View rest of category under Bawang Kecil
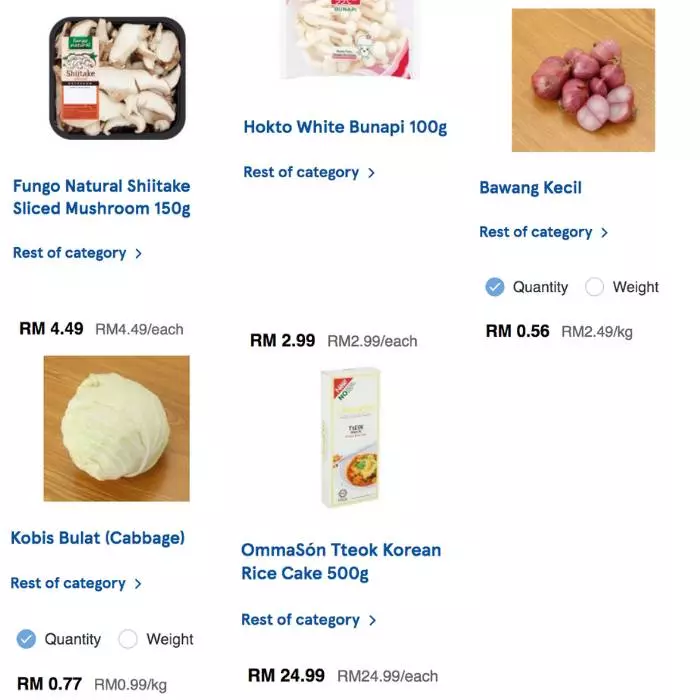This screenshot has width=700, height=700. pyautogui.click(x=543, y=232)
